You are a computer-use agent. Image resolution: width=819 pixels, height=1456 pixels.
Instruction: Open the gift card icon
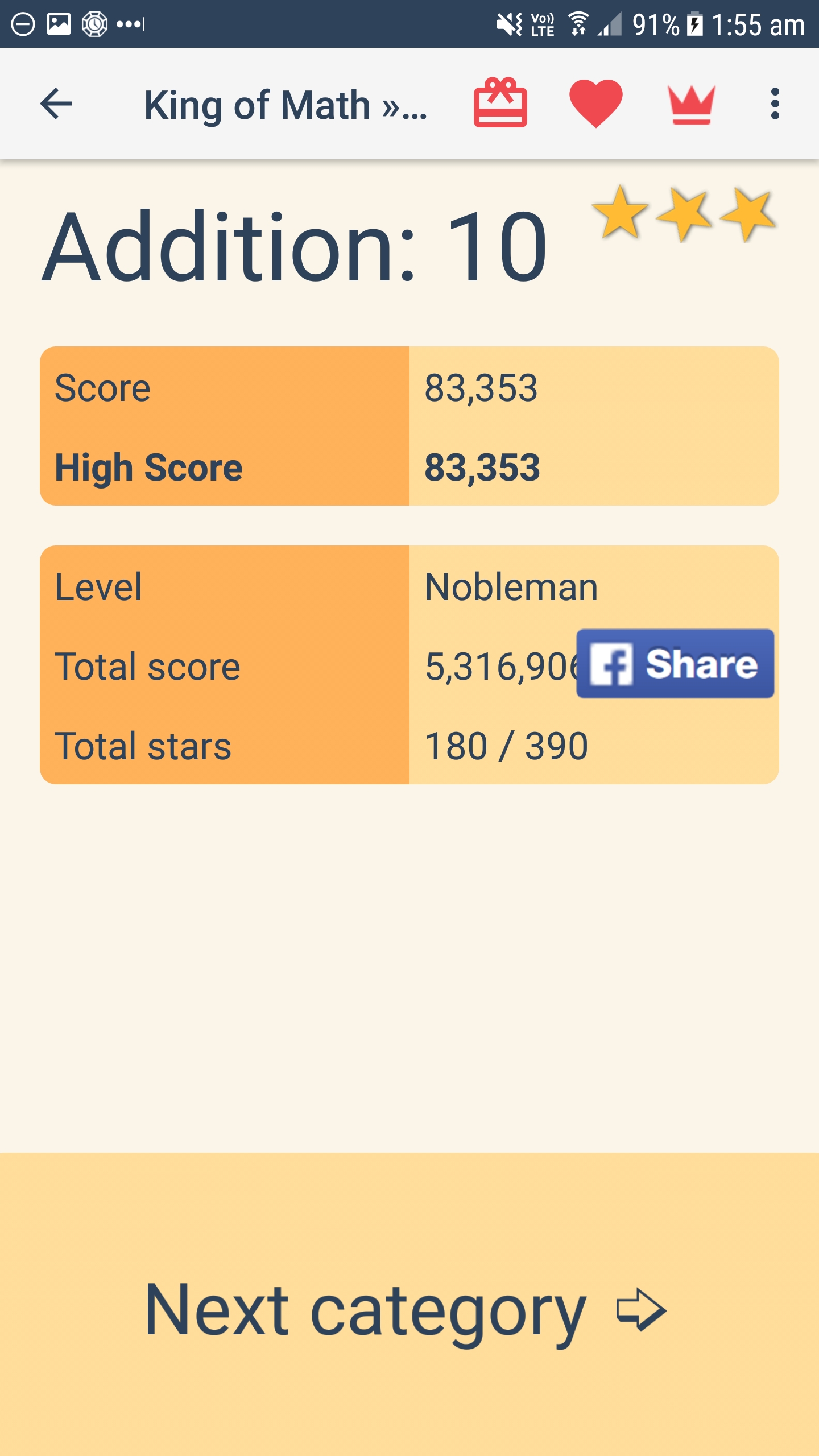[500, 104]
